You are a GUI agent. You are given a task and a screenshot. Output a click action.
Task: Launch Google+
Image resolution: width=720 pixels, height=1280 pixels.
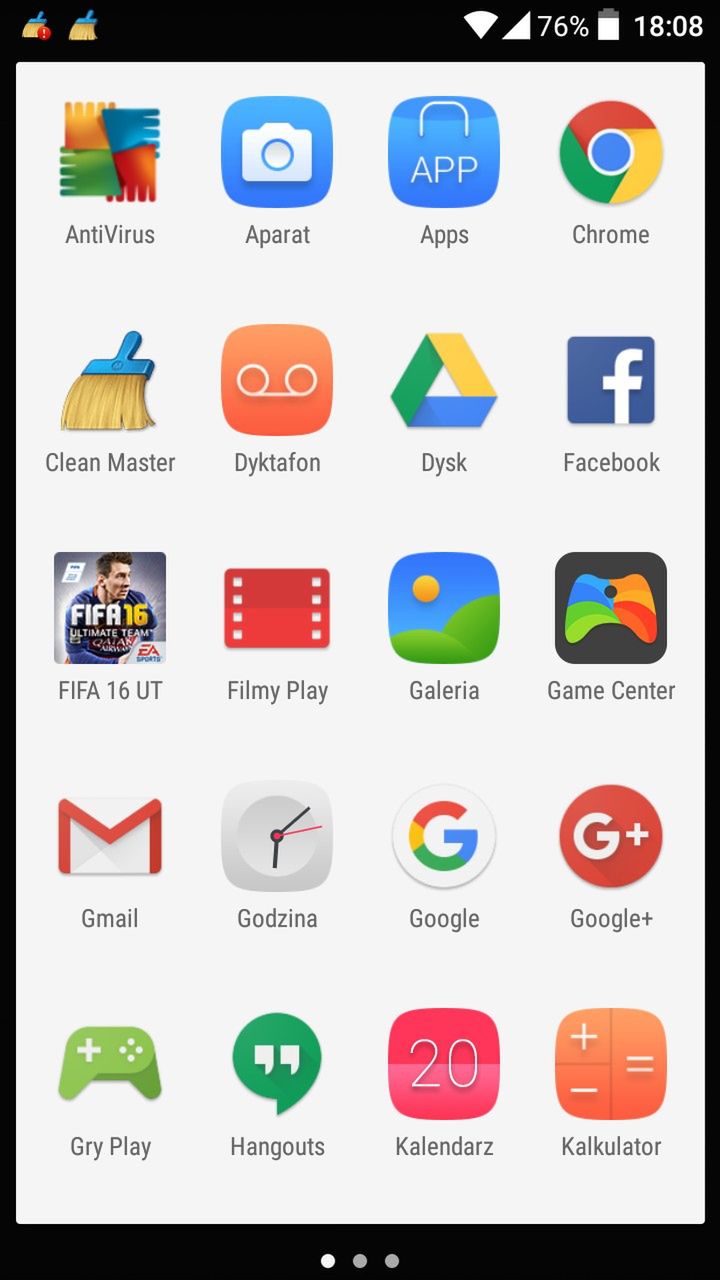coord(611,836)
